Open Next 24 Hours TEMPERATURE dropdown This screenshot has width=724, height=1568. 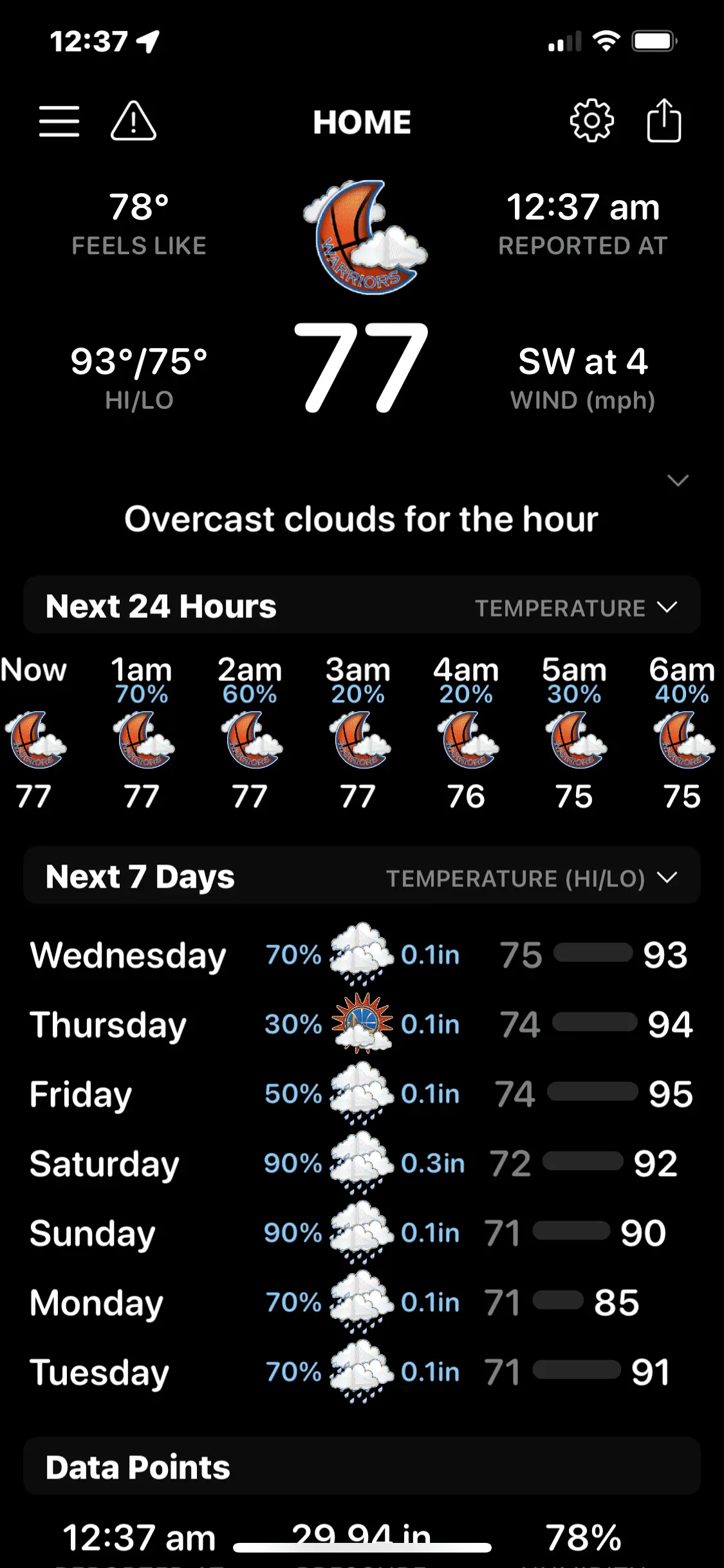[x=576, y=608]
